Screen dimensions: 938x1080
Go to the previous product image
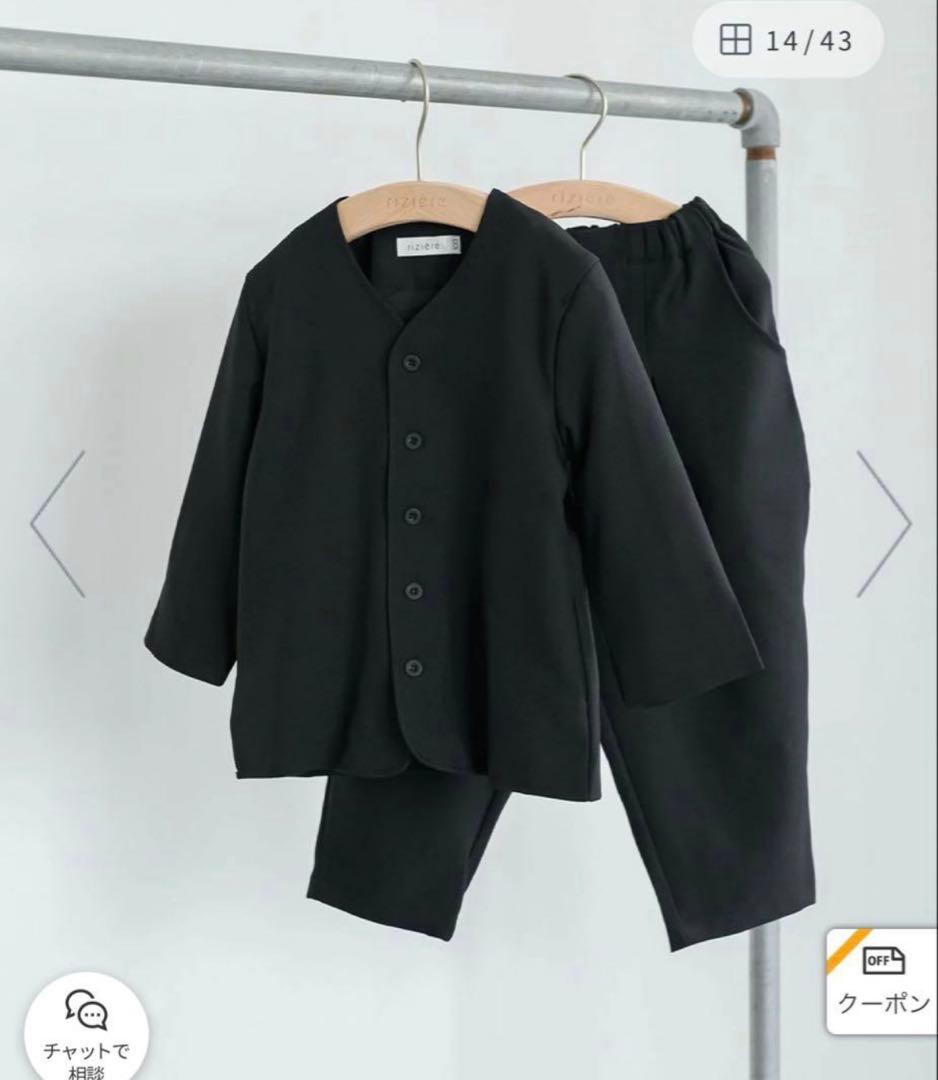[58, 524]
